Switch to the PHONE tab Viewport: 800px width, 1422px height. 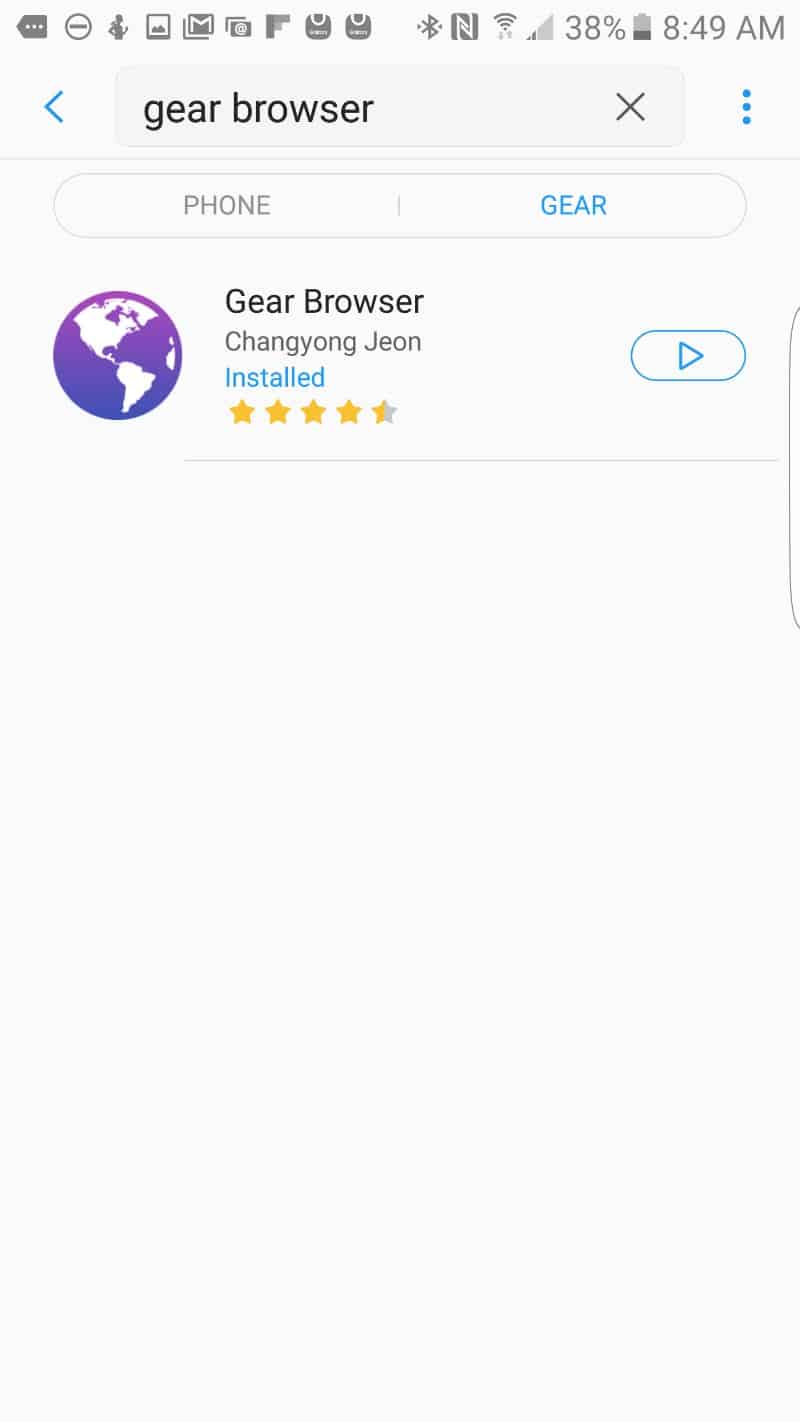227,205
